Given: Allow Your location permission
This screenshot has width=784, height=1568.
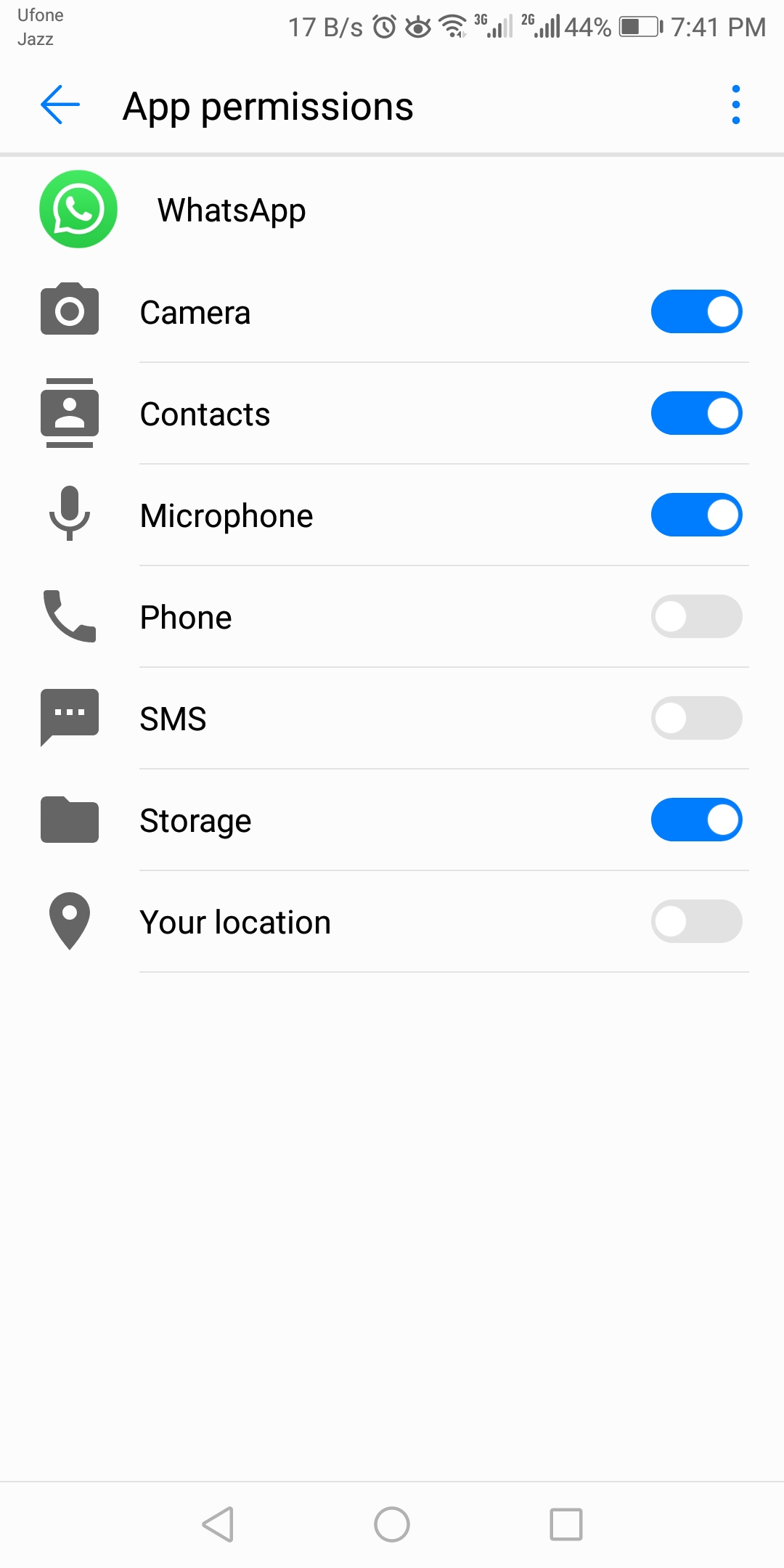Looking at the screenshot, I should click(x=696, y=922).
